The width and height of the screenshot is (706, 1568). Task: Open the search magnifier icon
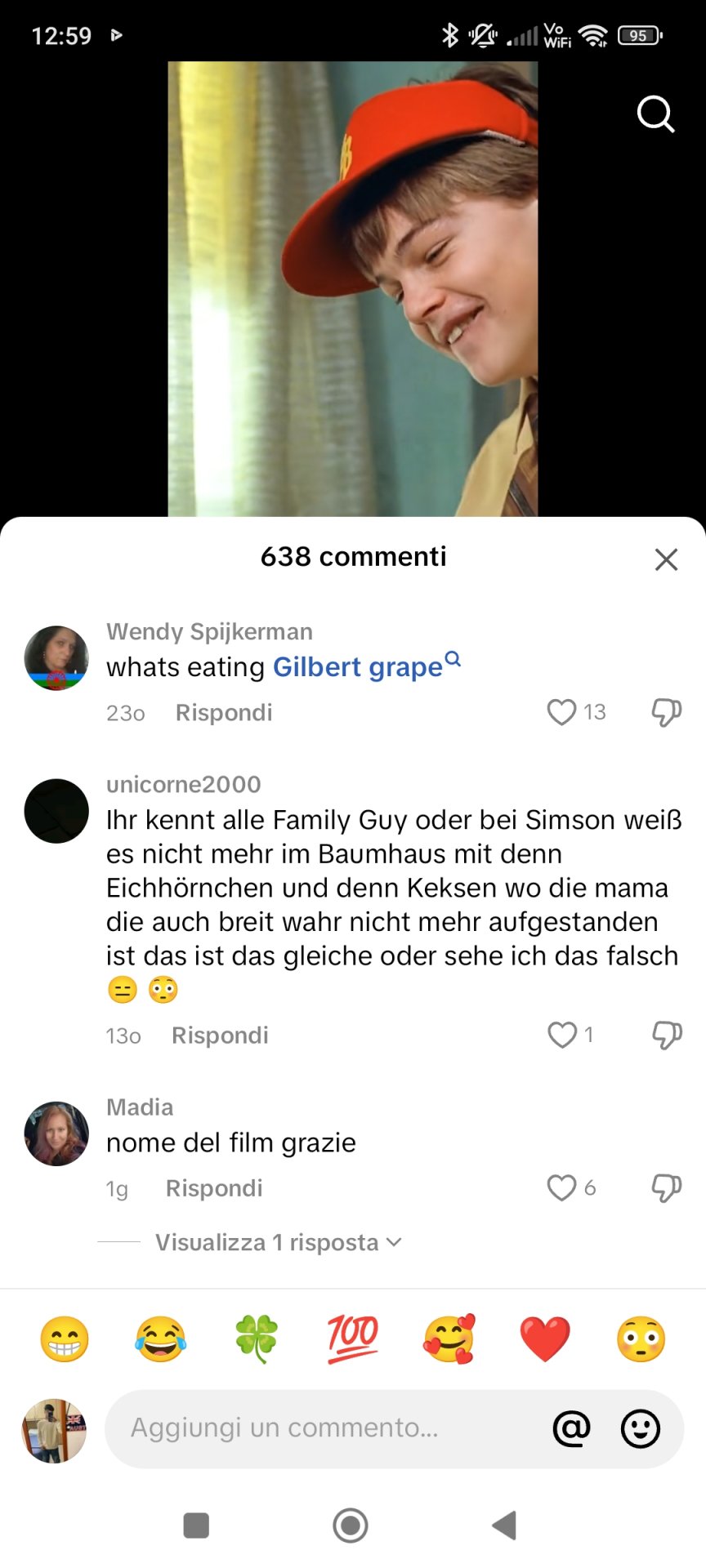click(x=655, y=114)
